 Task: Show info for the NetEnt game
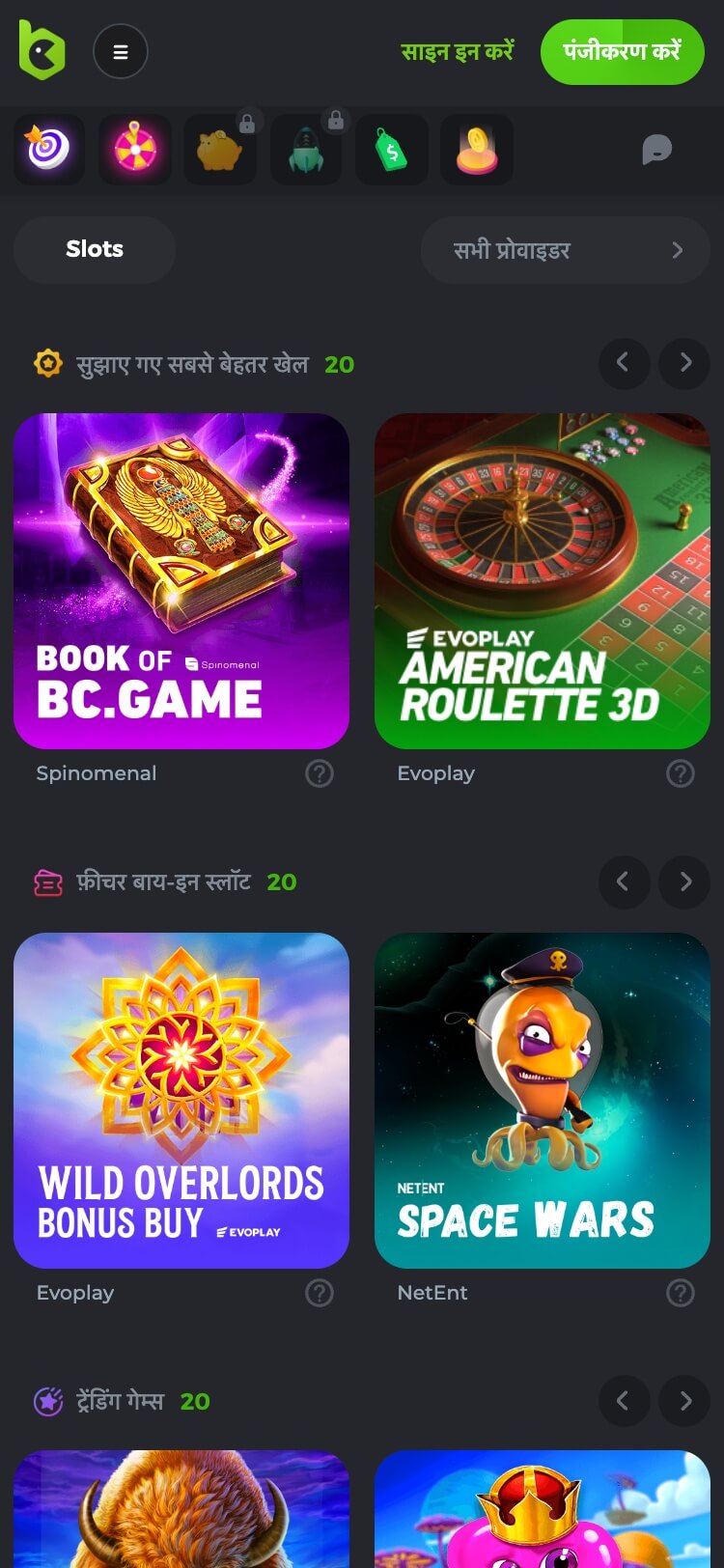[681, 1293]
